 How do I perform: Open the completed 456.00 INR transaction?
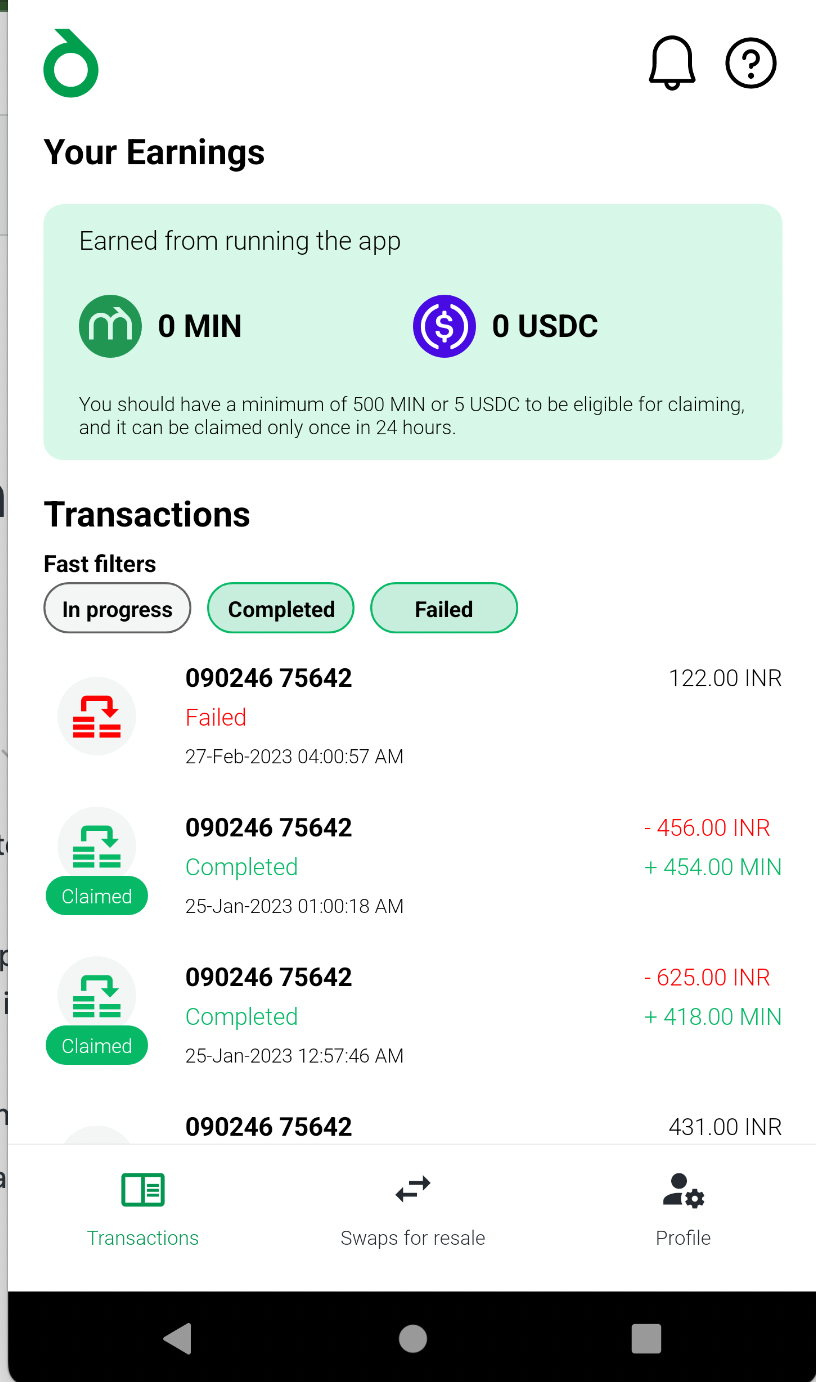pyautogui.click(x=413, y=867)
